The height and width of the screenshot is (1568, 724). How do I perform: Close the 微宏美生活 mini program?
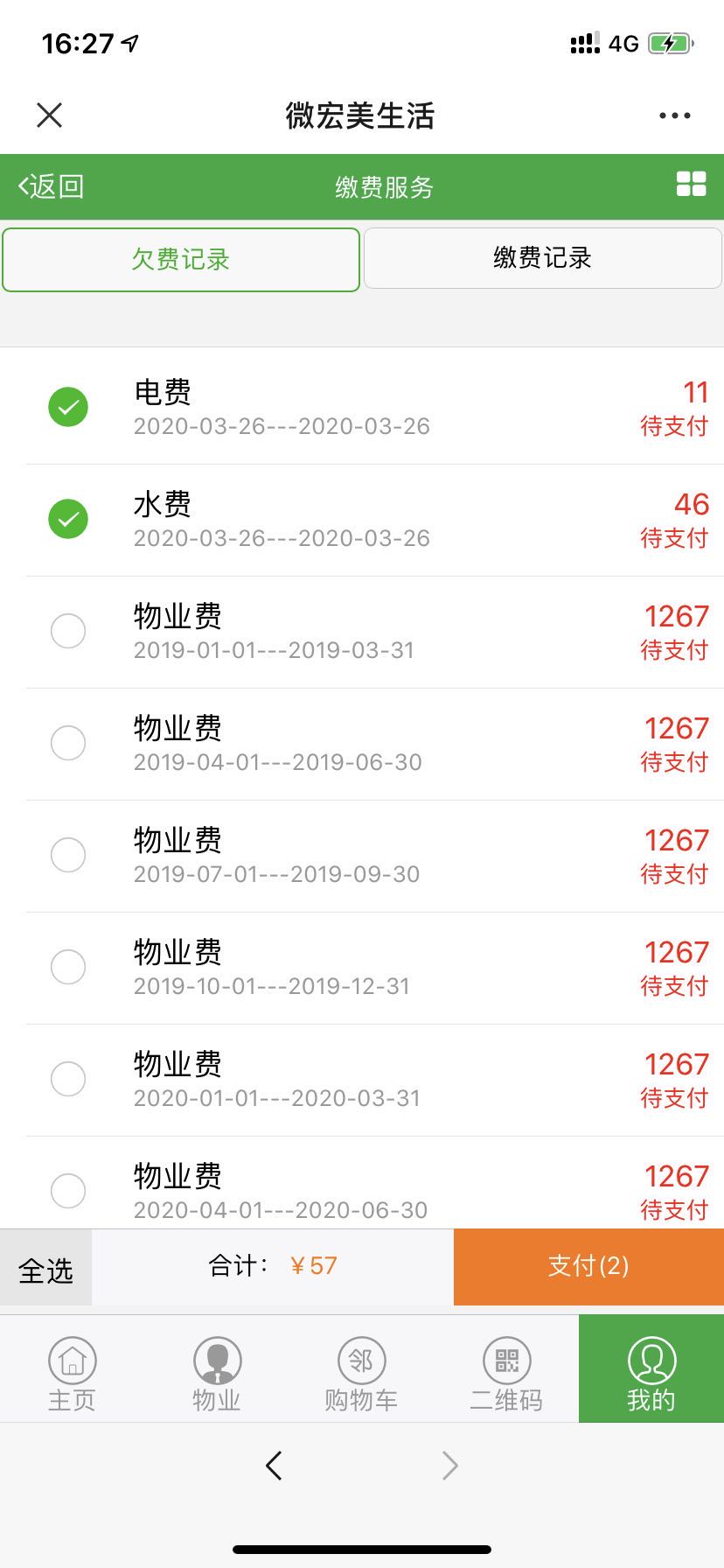pos(50,115)
